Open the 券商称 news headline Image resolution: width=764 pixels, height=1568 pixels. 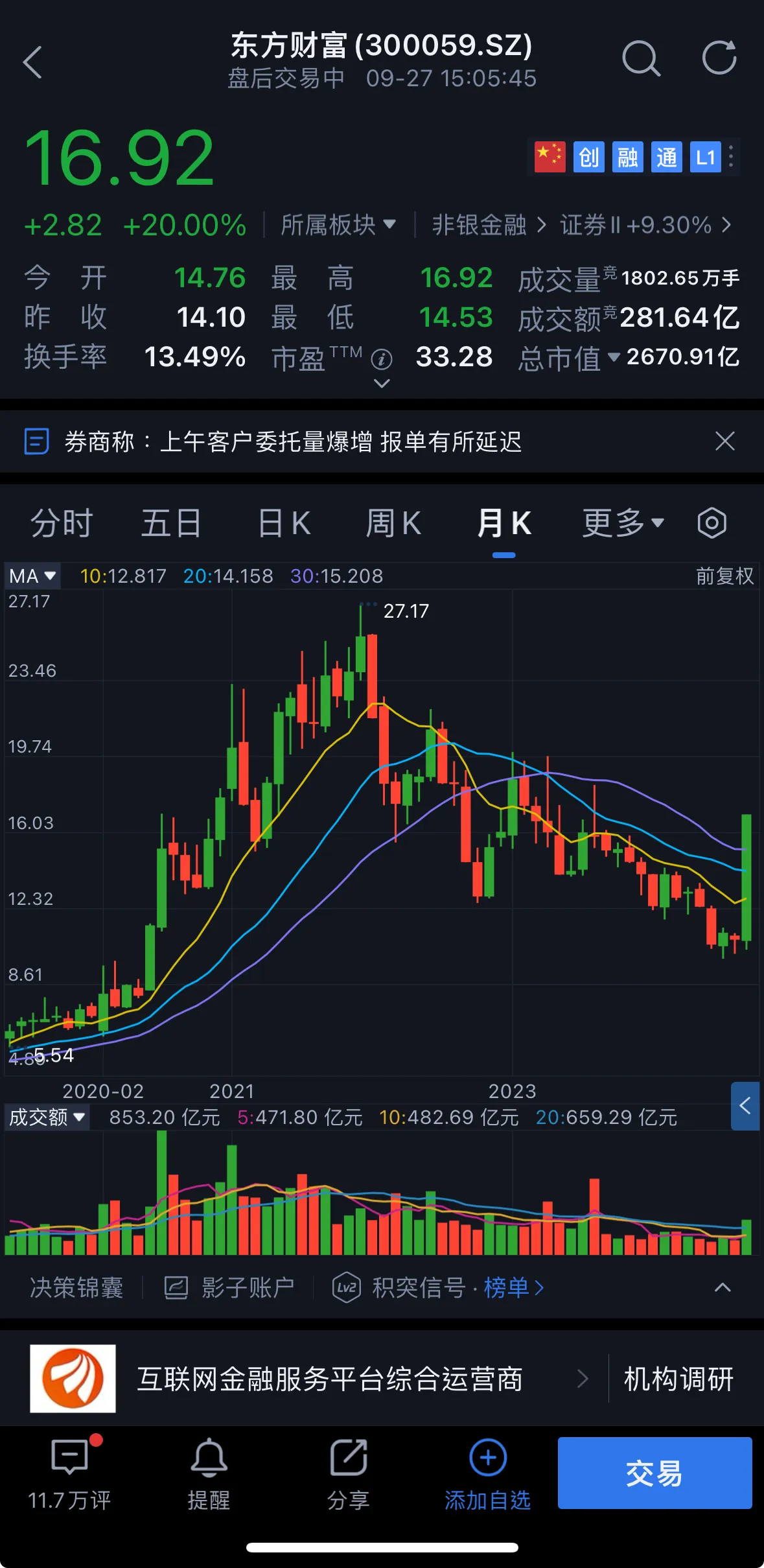click(293, 441)
